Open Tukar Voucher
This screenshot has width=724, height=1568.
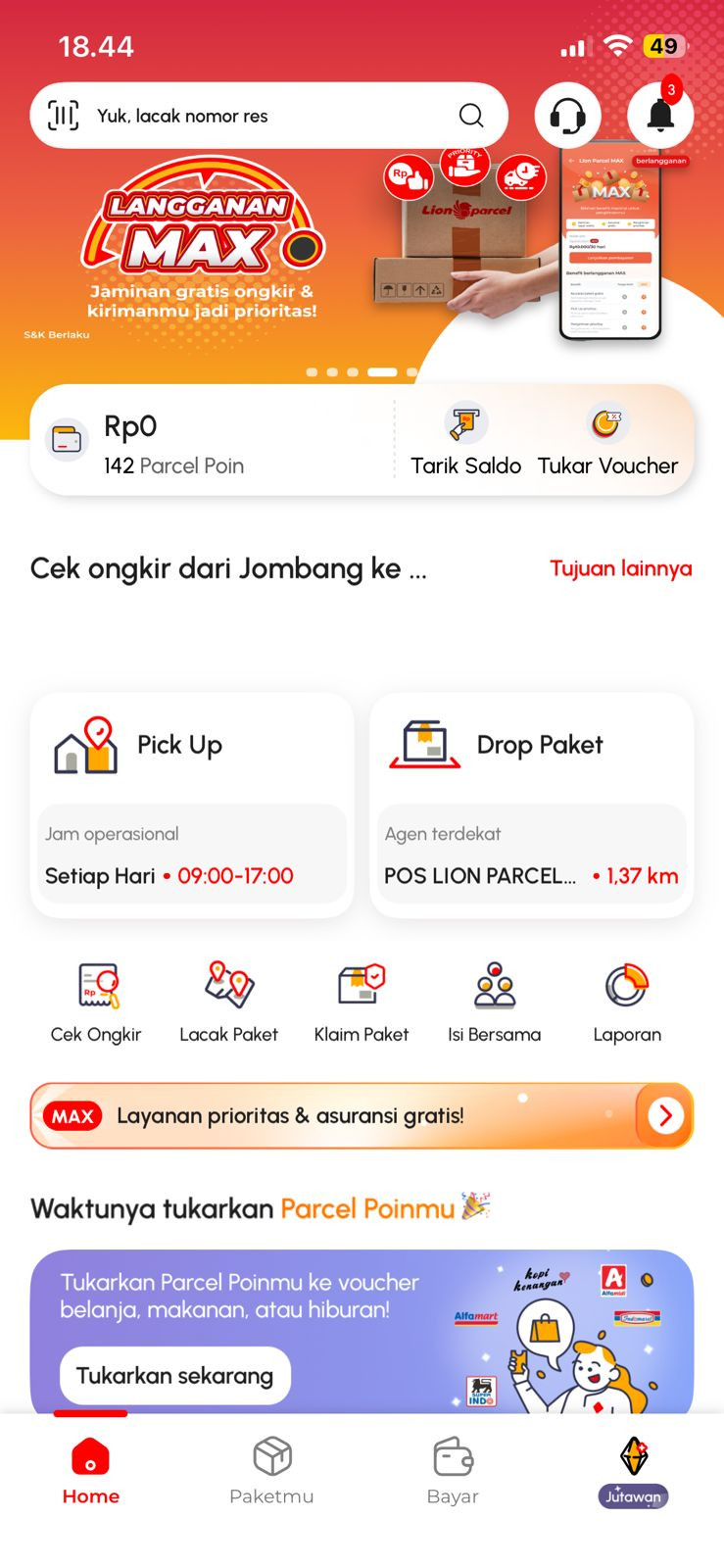[x=607, y=441]
